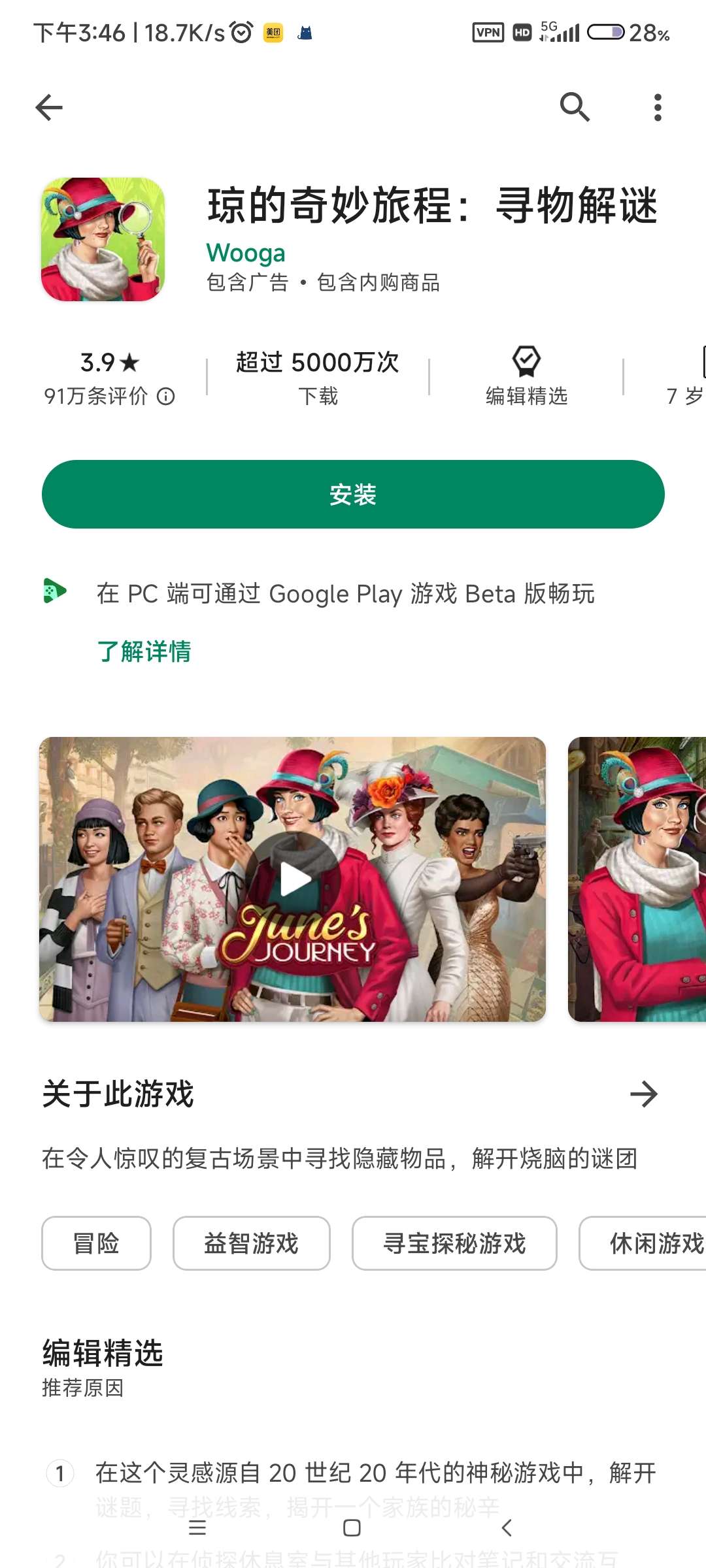Open the 编辑精选 badge details
This screenshot has height=1568, width=706.
(526, 376)
